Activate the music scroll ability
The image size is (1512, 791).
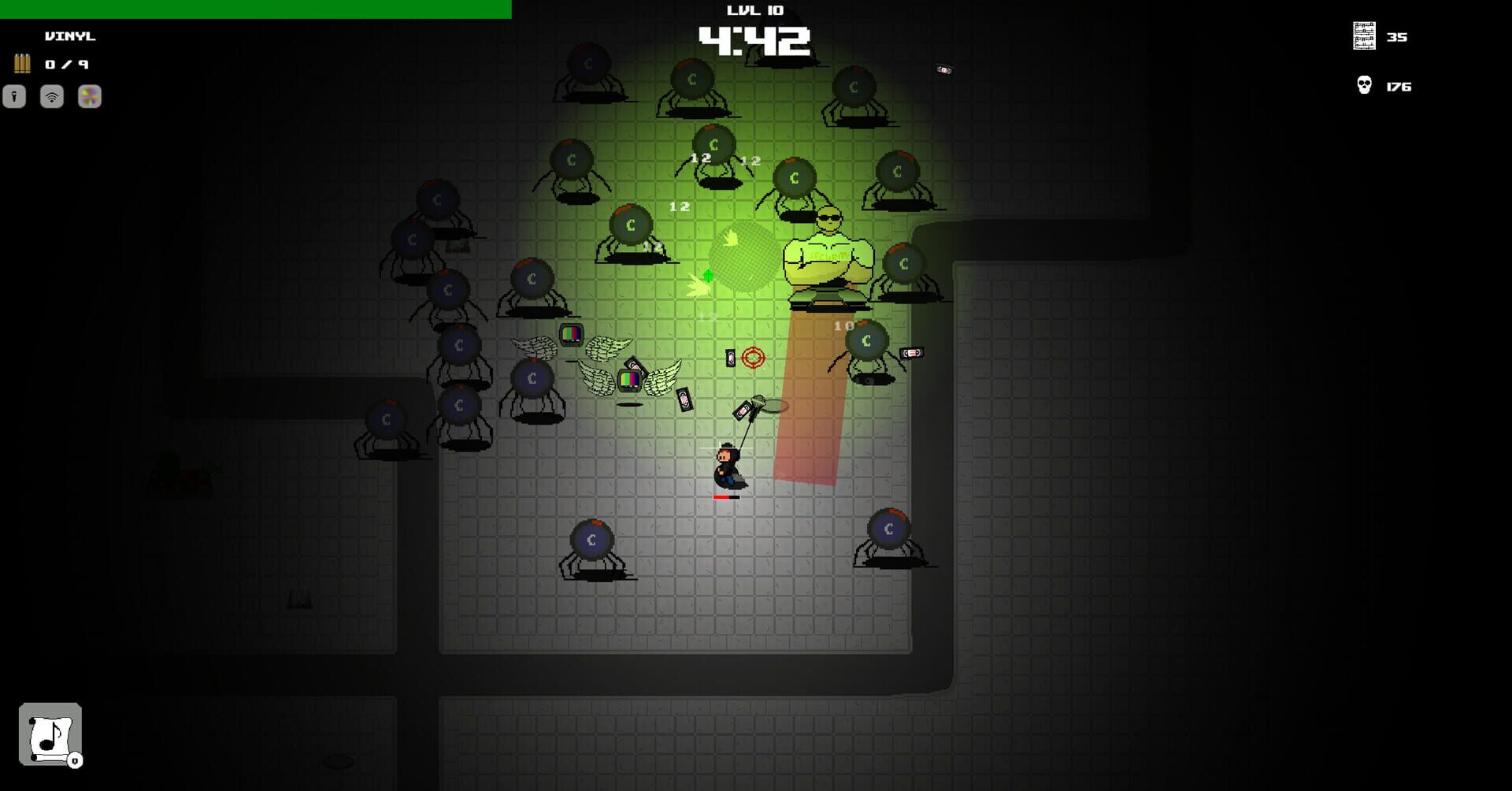tap(50, 734)
